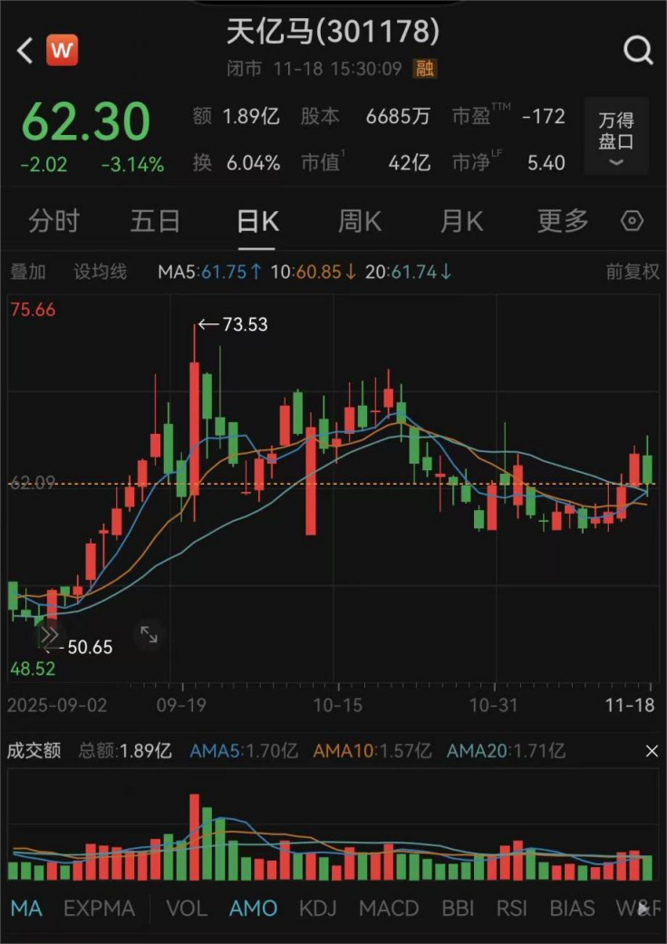Switch to the 五日 chart tab

pos(155,221)
